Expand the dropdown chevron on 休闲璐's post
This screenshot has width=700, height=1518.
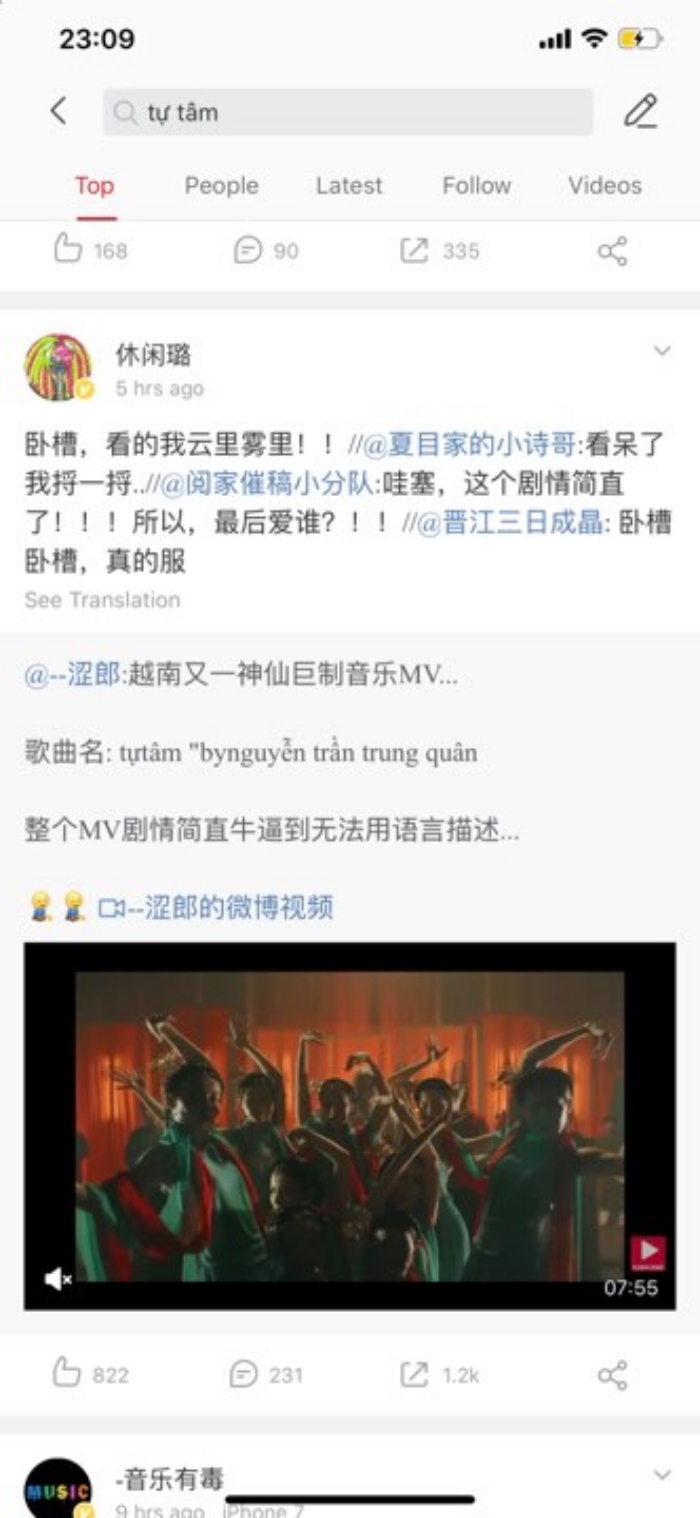pyautogui.click(x=662, y=351)
